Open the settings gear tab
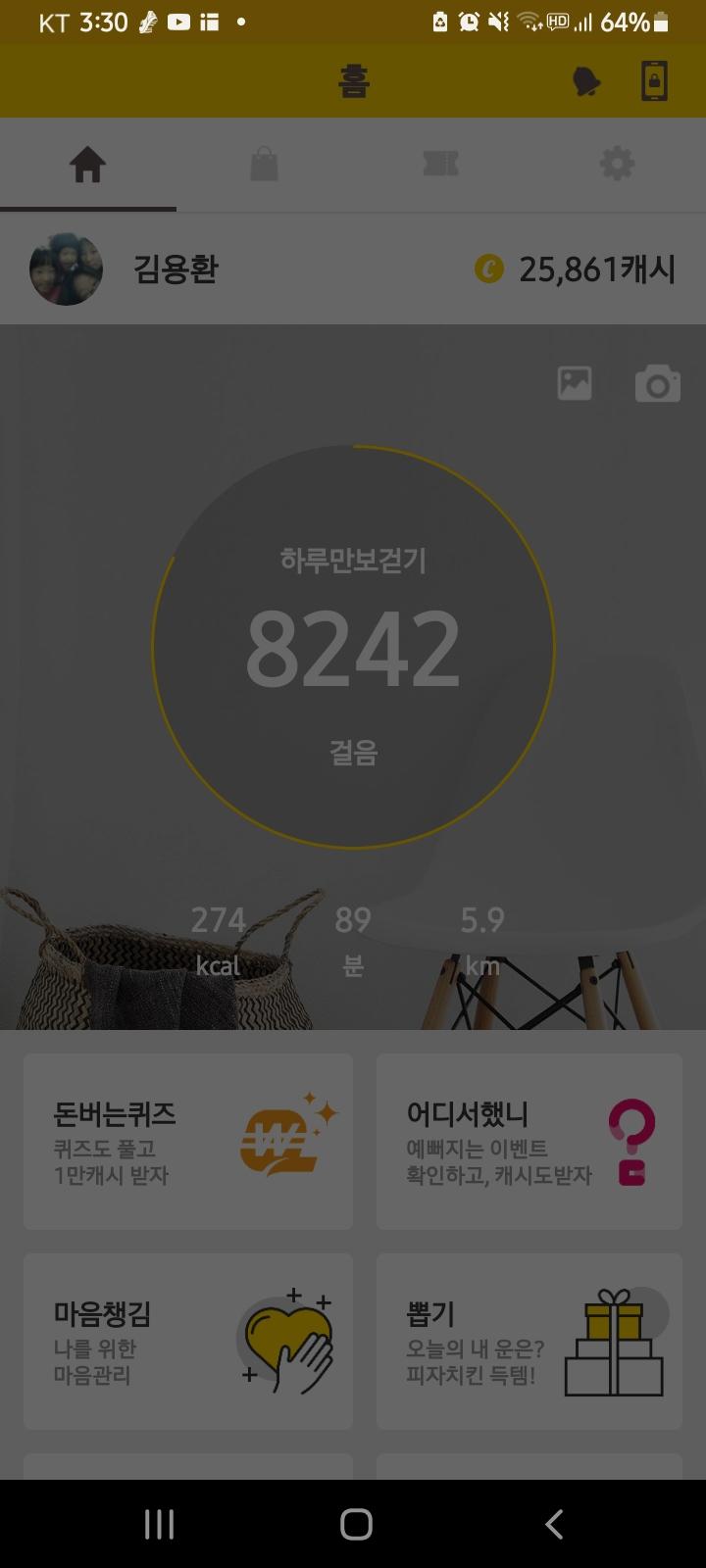 pos(617,165)
